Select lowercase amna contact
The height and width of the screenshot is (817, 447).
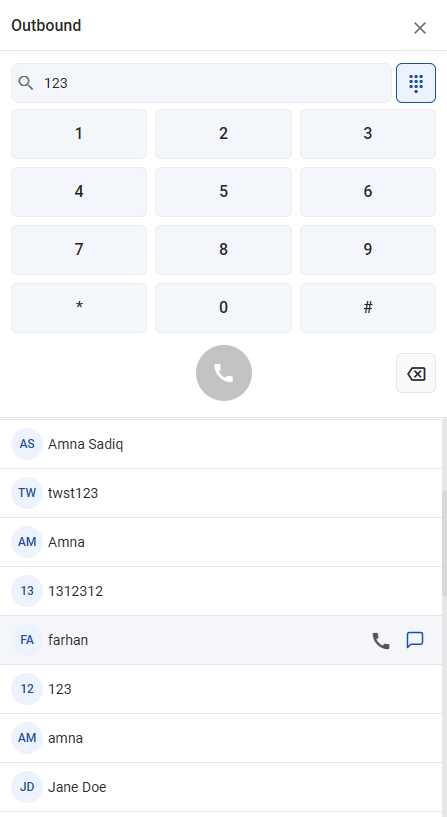[x=221, y=738]
